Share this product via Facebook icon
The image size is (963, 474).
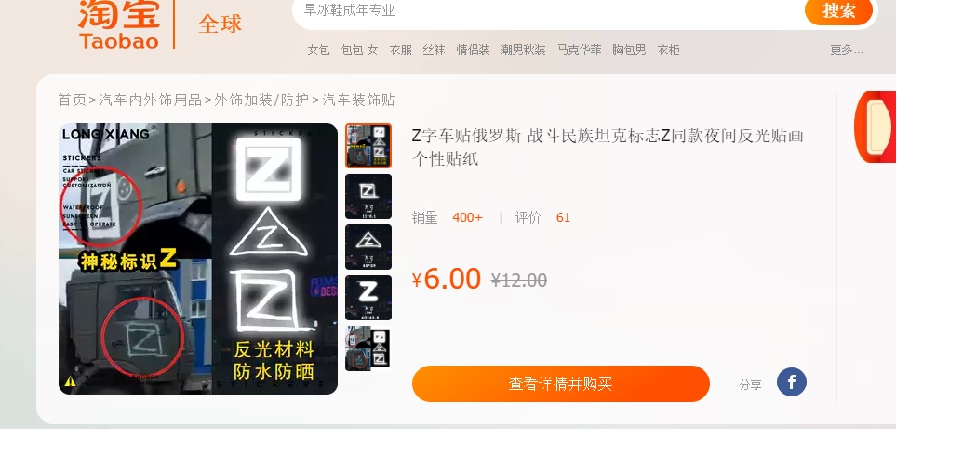tap(792, 382)
